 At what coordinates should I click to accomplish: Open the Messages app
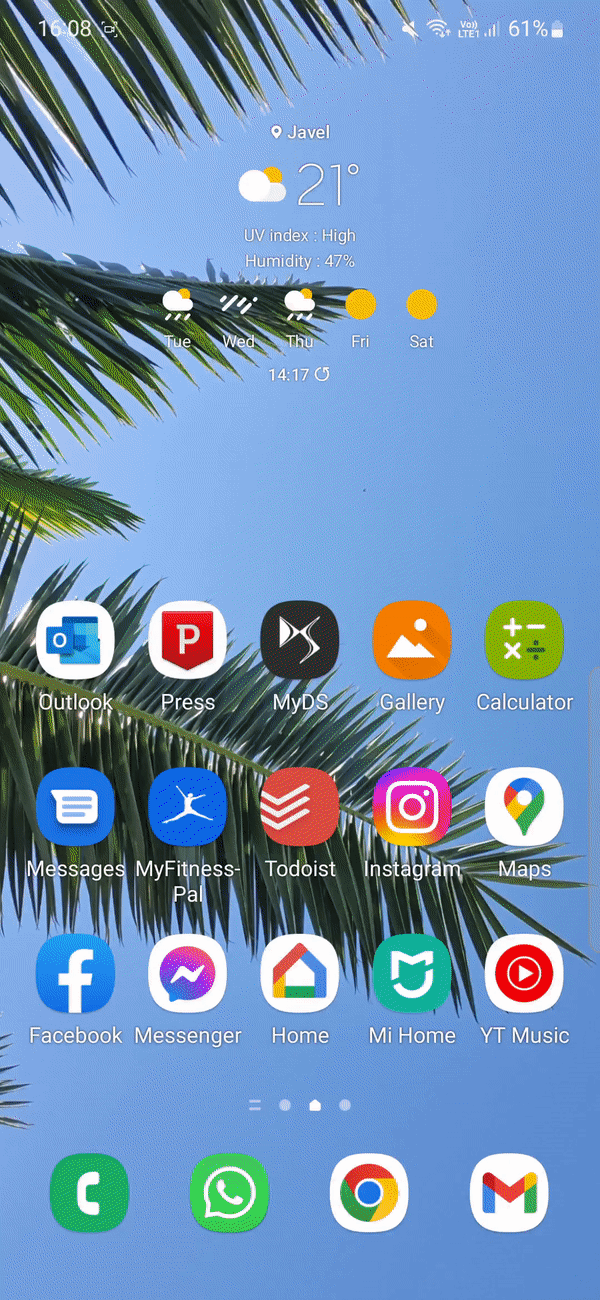(x=75, y=808)
